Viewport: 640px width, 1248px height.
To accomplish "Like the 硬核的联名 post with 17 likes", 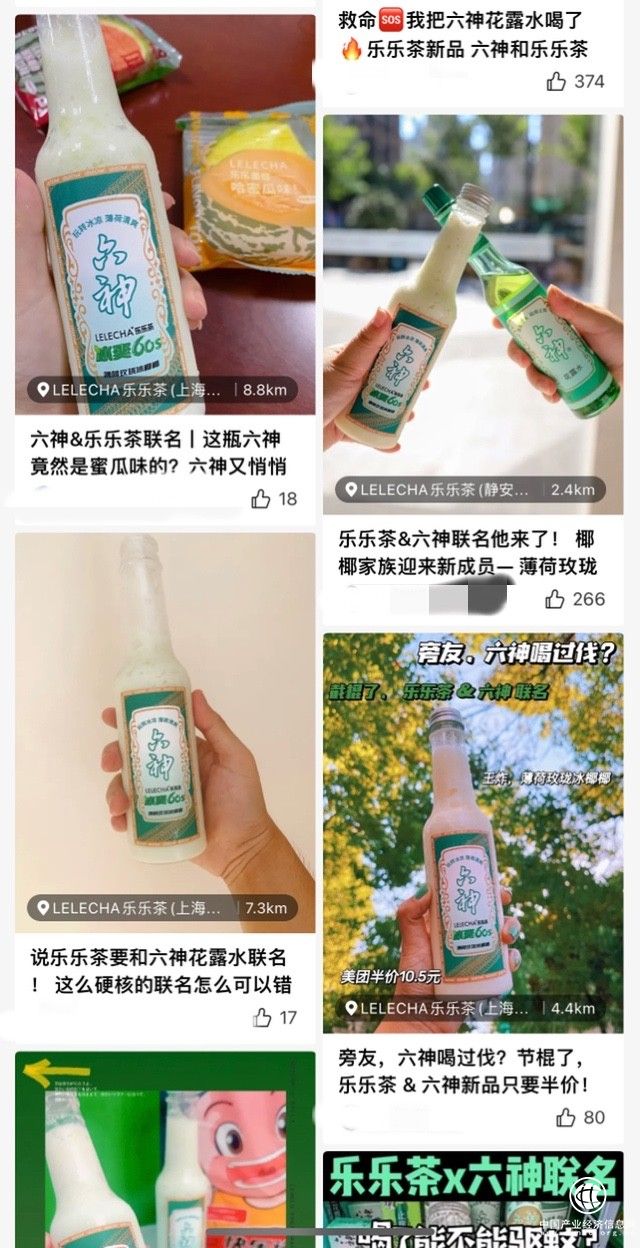I will 262,1018.
